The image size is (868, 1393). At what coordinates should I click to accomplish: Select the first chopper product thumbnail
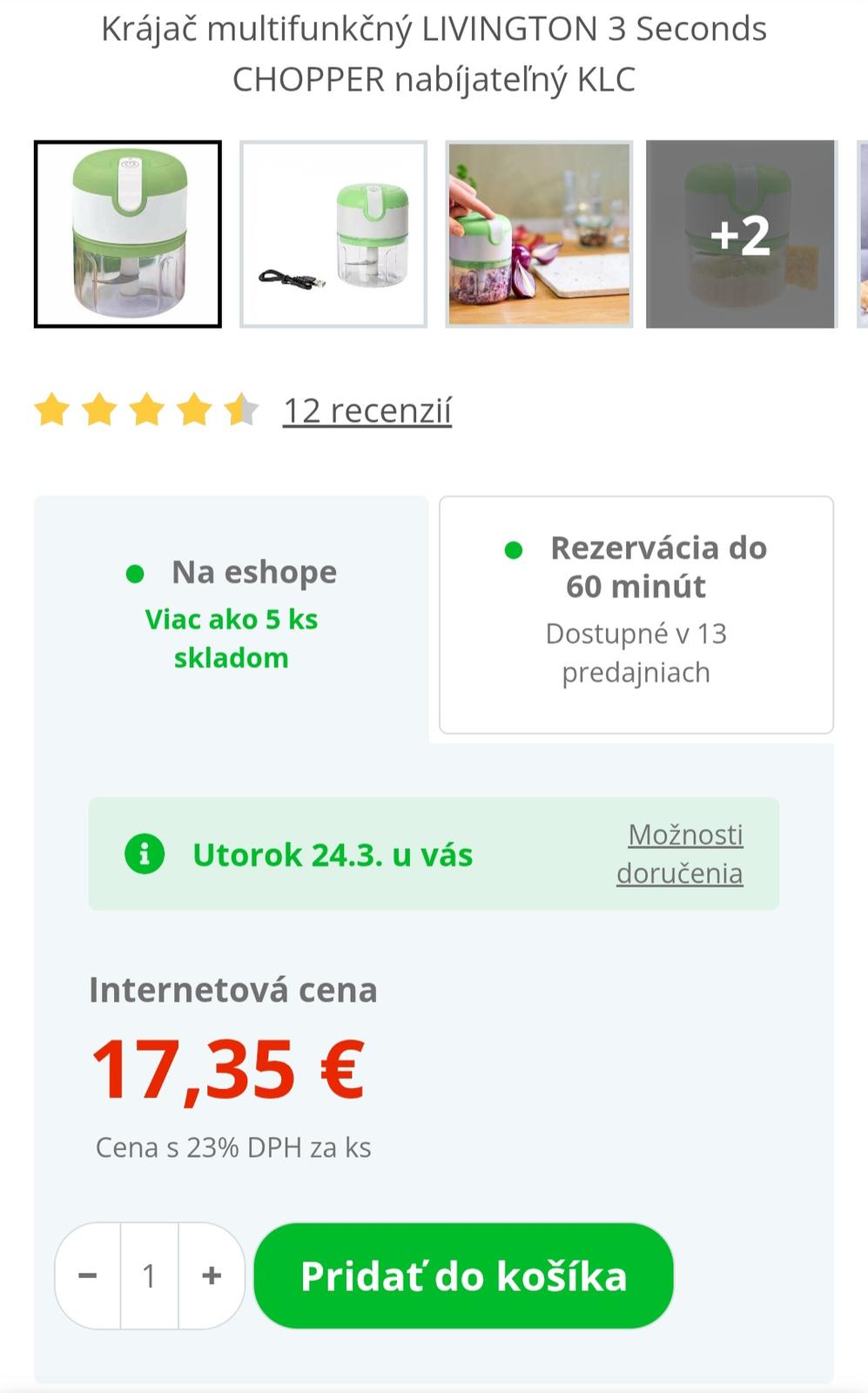click(128, 234)
